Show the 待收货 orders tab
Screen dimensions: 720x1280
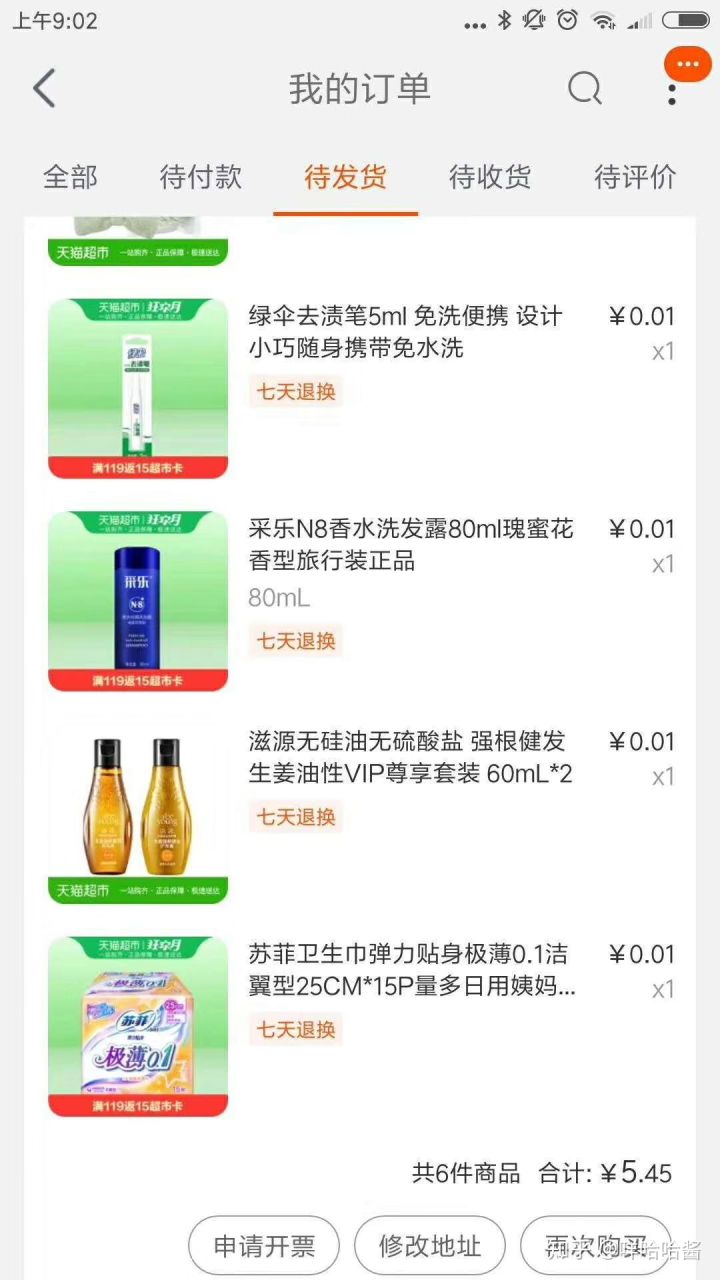[490, 178]
